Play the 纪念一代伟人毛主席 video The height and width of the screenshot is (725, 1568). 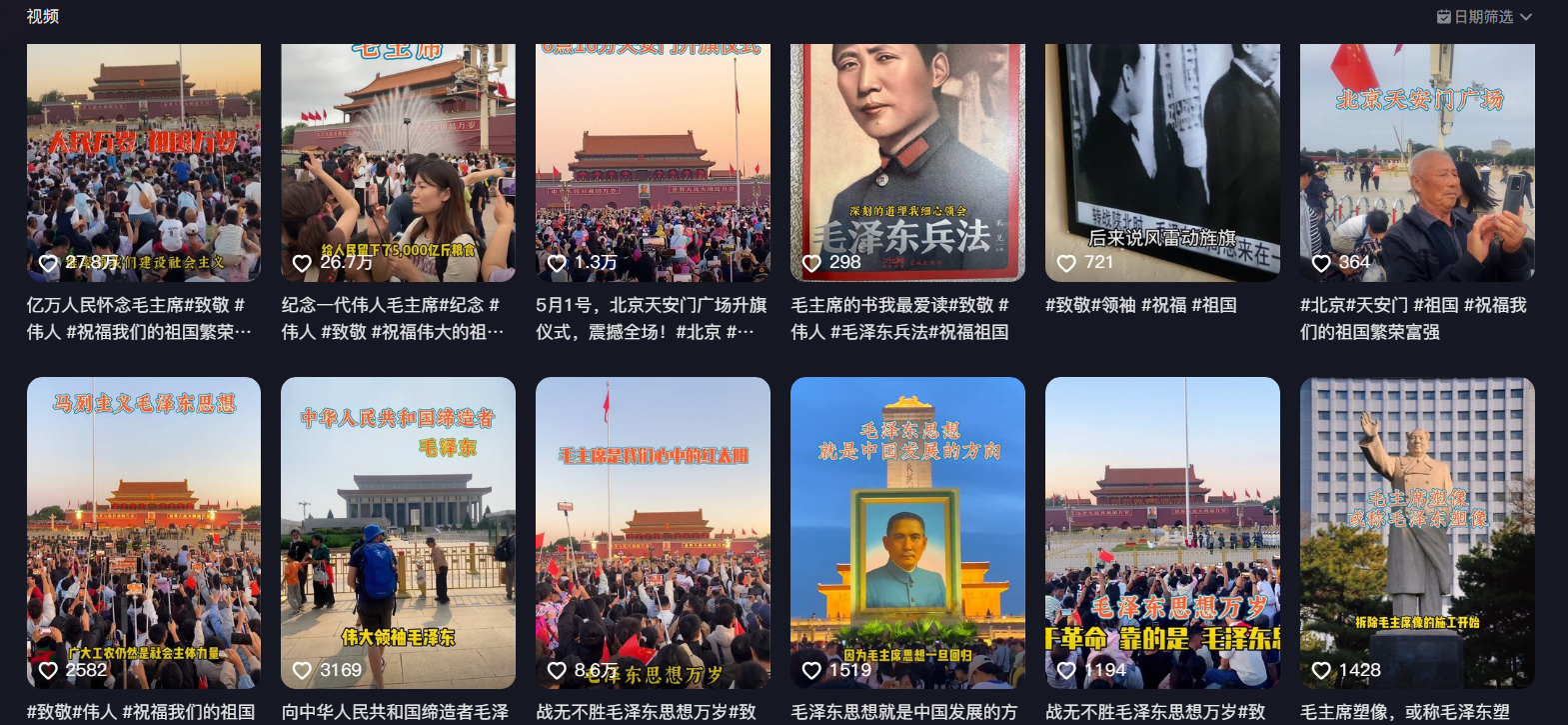coord(398,160)
